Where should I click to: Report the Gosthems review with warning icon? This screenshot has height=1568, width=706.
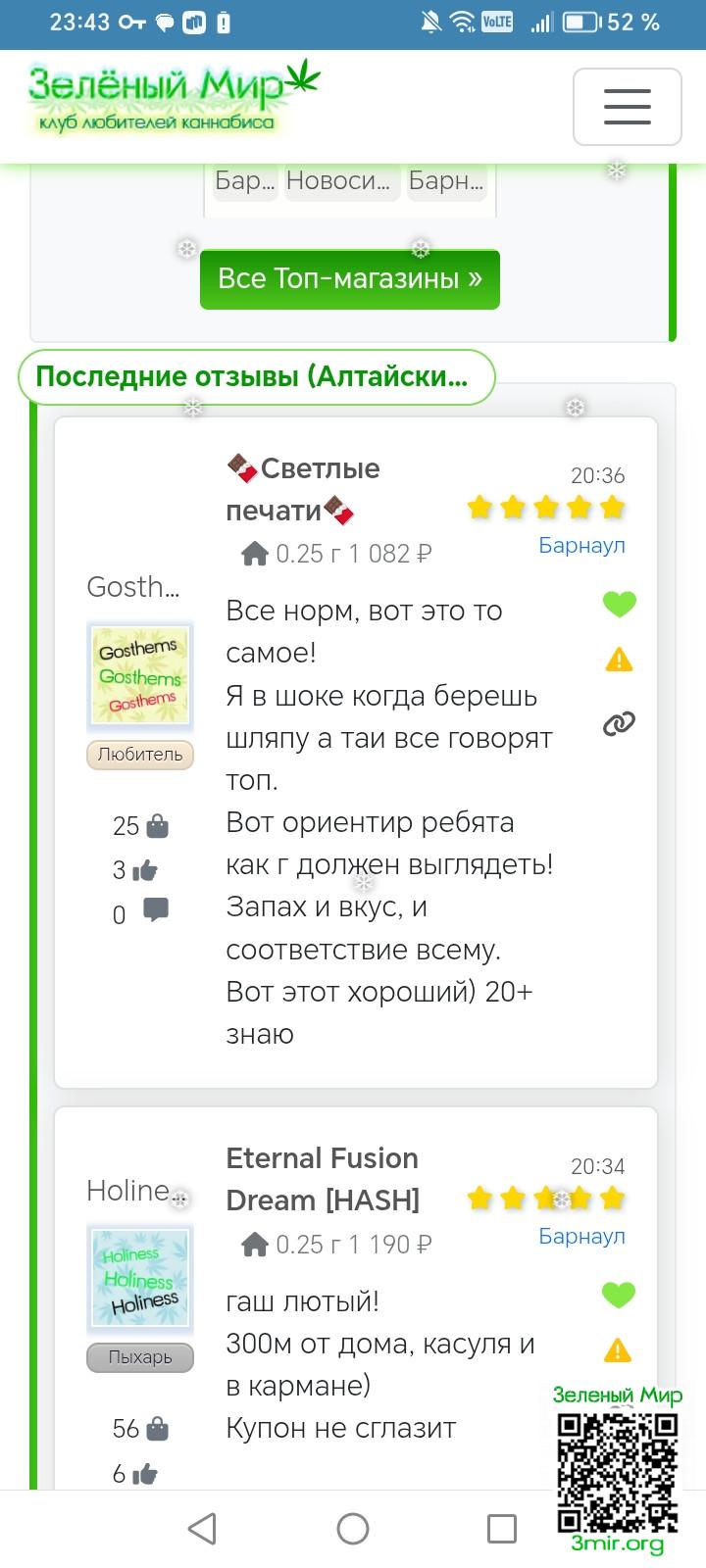[x=619, y=661]
